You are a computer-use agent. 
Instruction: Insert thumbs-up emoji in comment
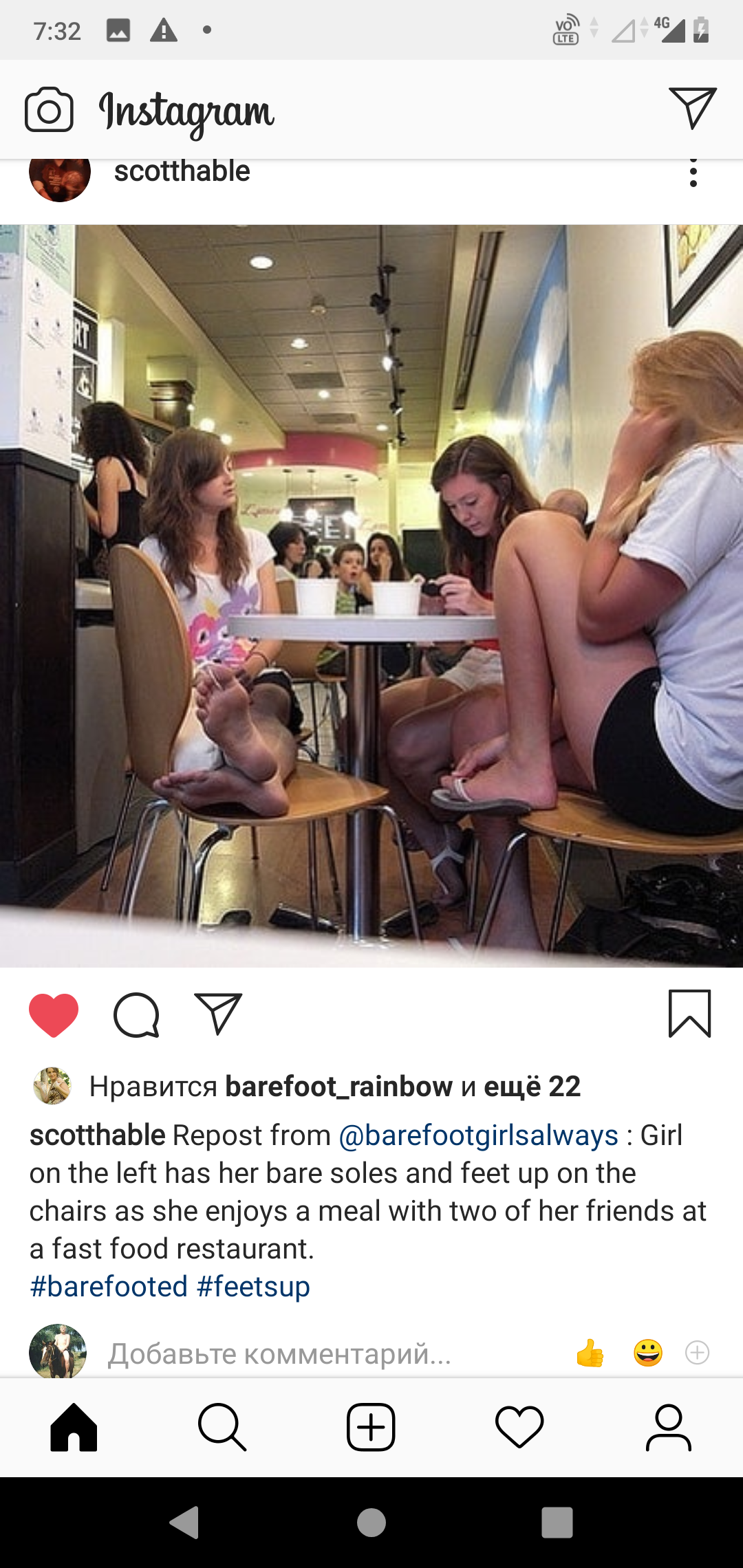(590, 1353)
